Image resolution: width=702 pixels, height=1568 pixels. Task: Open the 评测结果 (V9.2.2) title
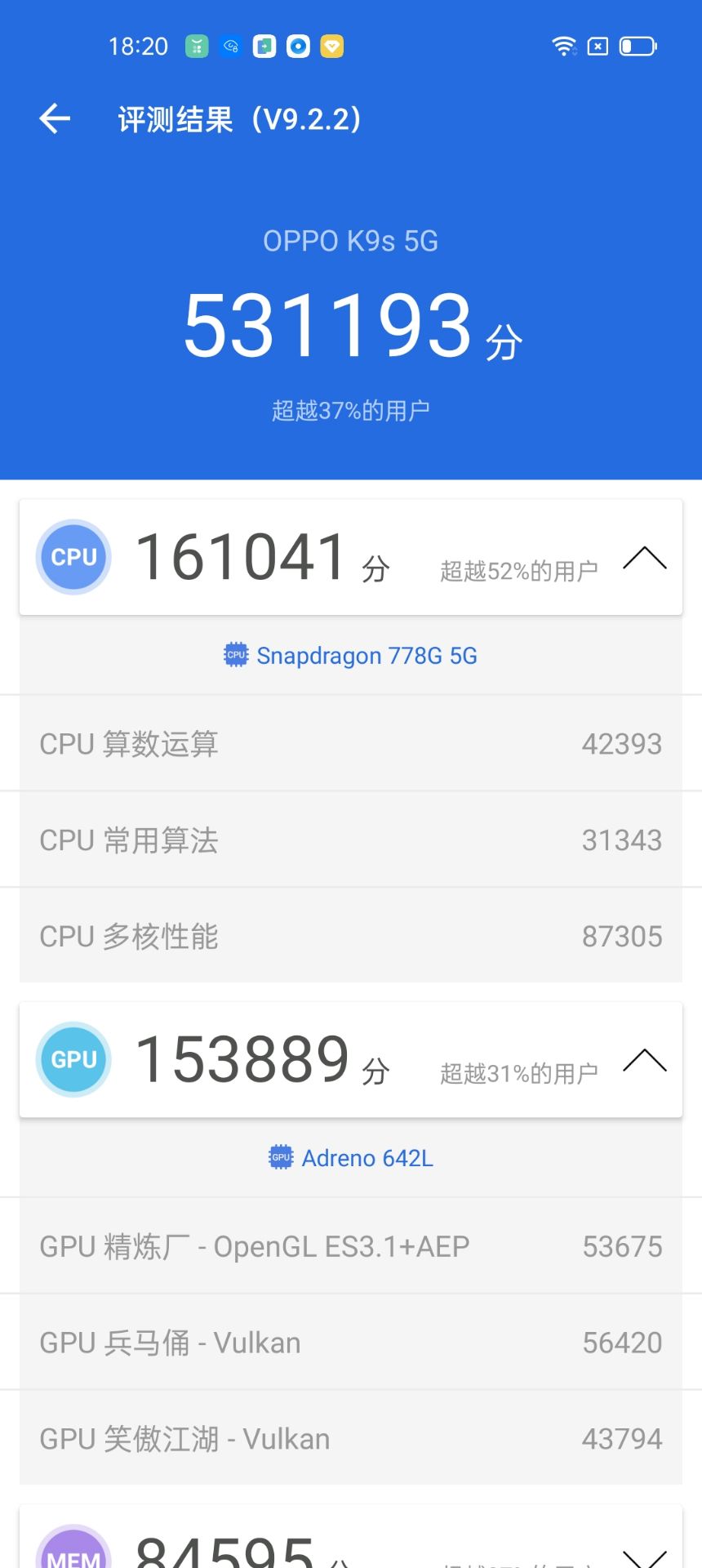point(238,119)
